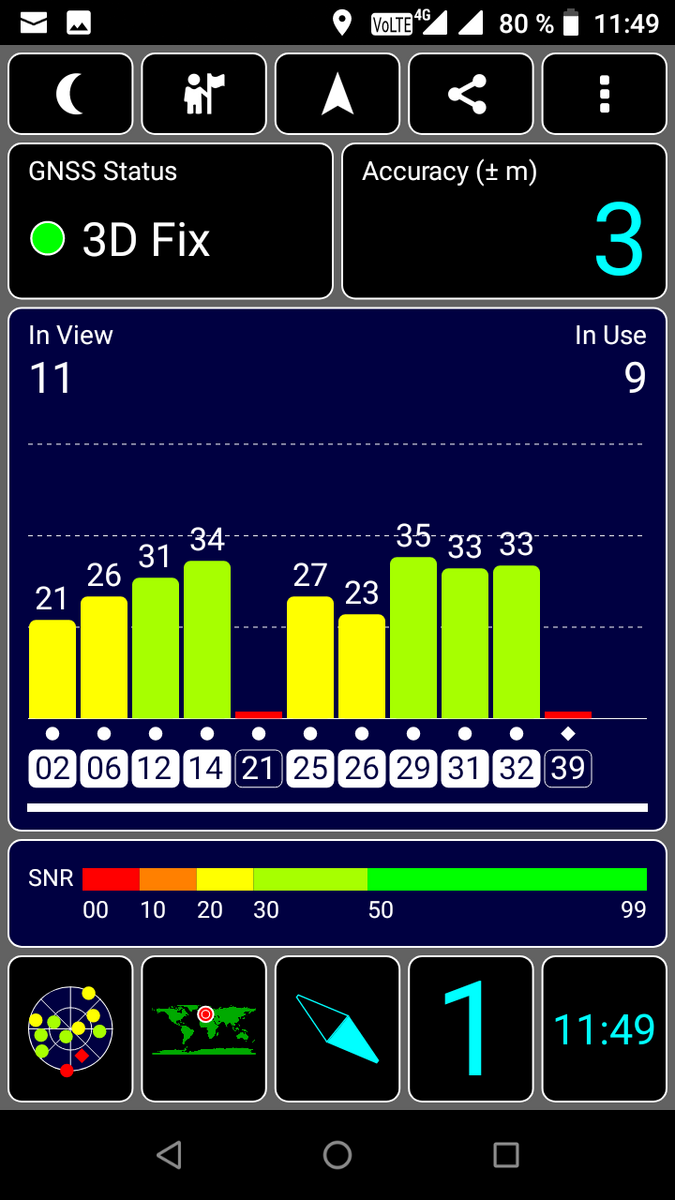This screenshot has height=1200, width=675.
Task: Open the speed readout tile
Action: point(471,1029)
